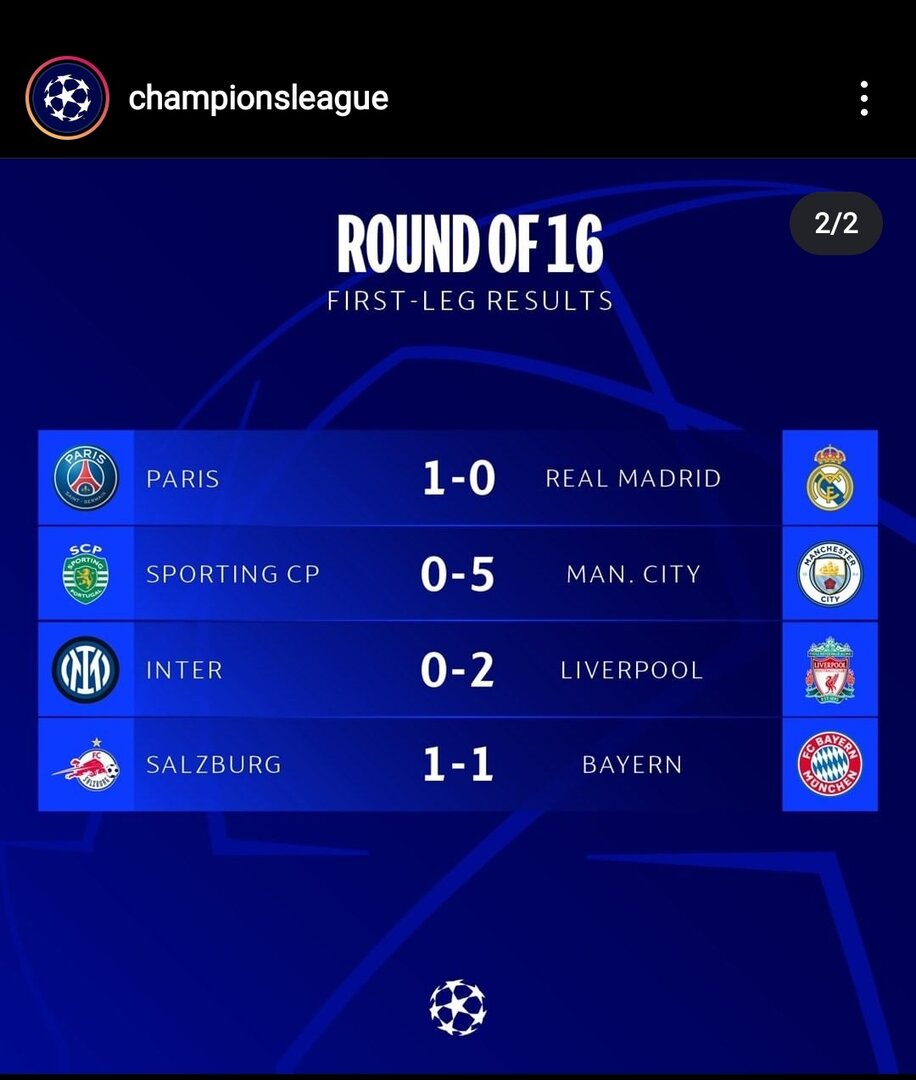Open the championsleague profile picture

click(x=67, y=98)
